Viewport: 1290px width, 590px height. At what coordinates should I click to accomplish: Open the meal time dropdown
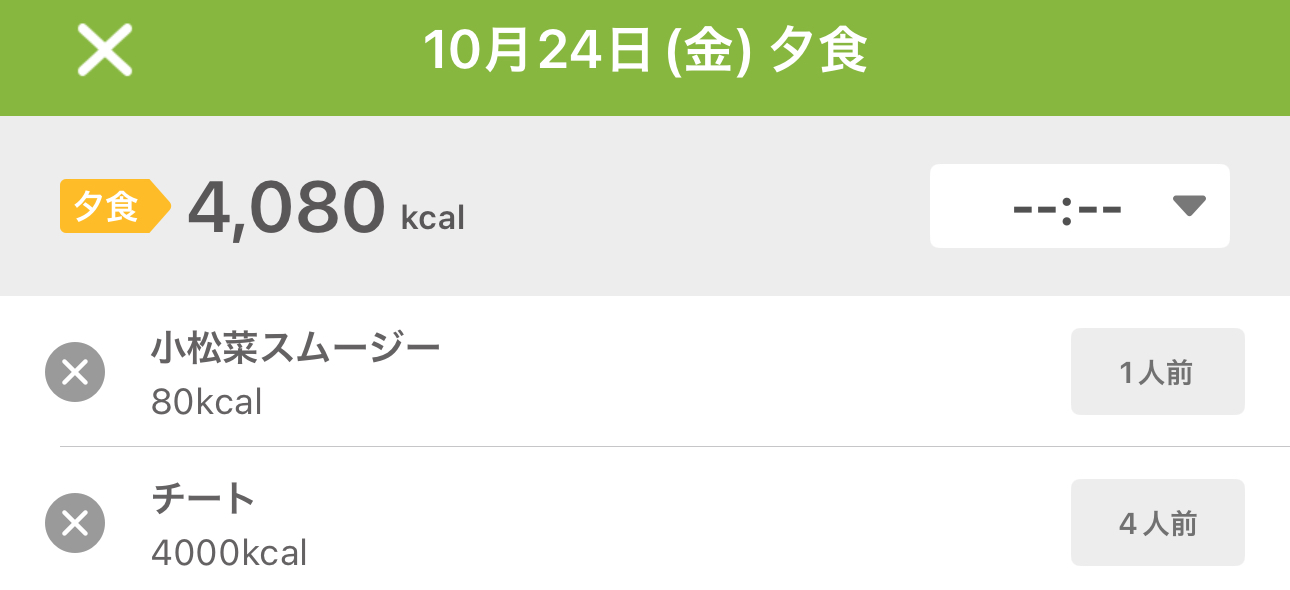1079,206
